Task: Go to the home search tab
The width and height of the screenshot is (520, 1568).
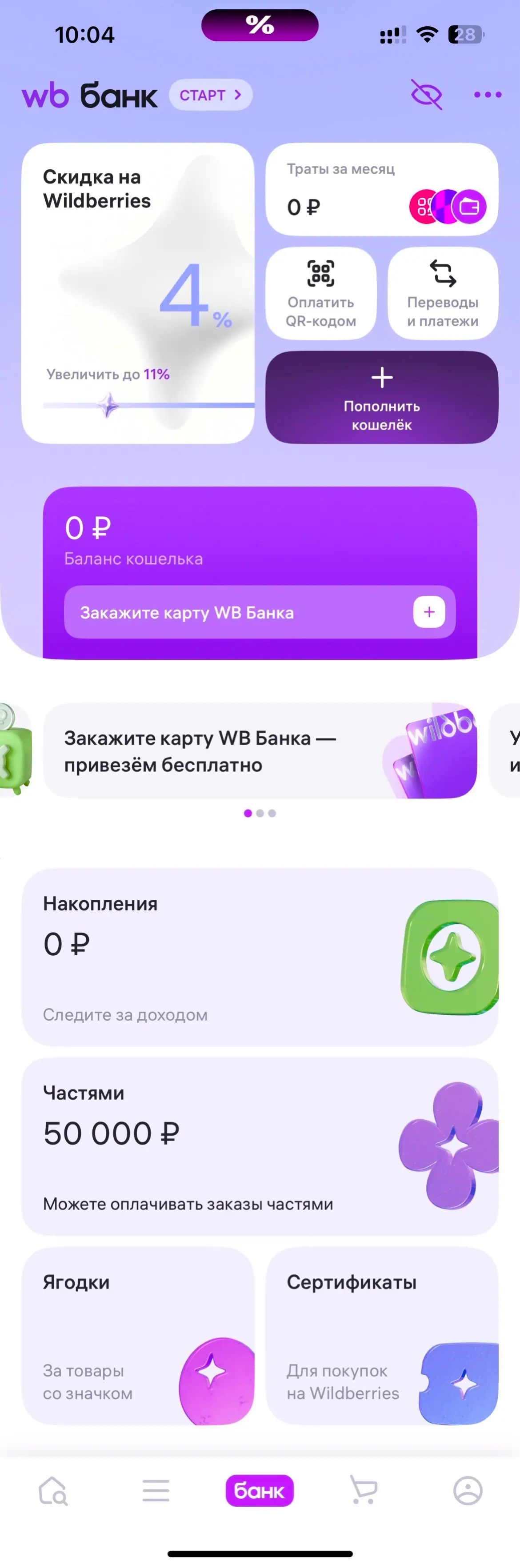Action: [53, 1491]
